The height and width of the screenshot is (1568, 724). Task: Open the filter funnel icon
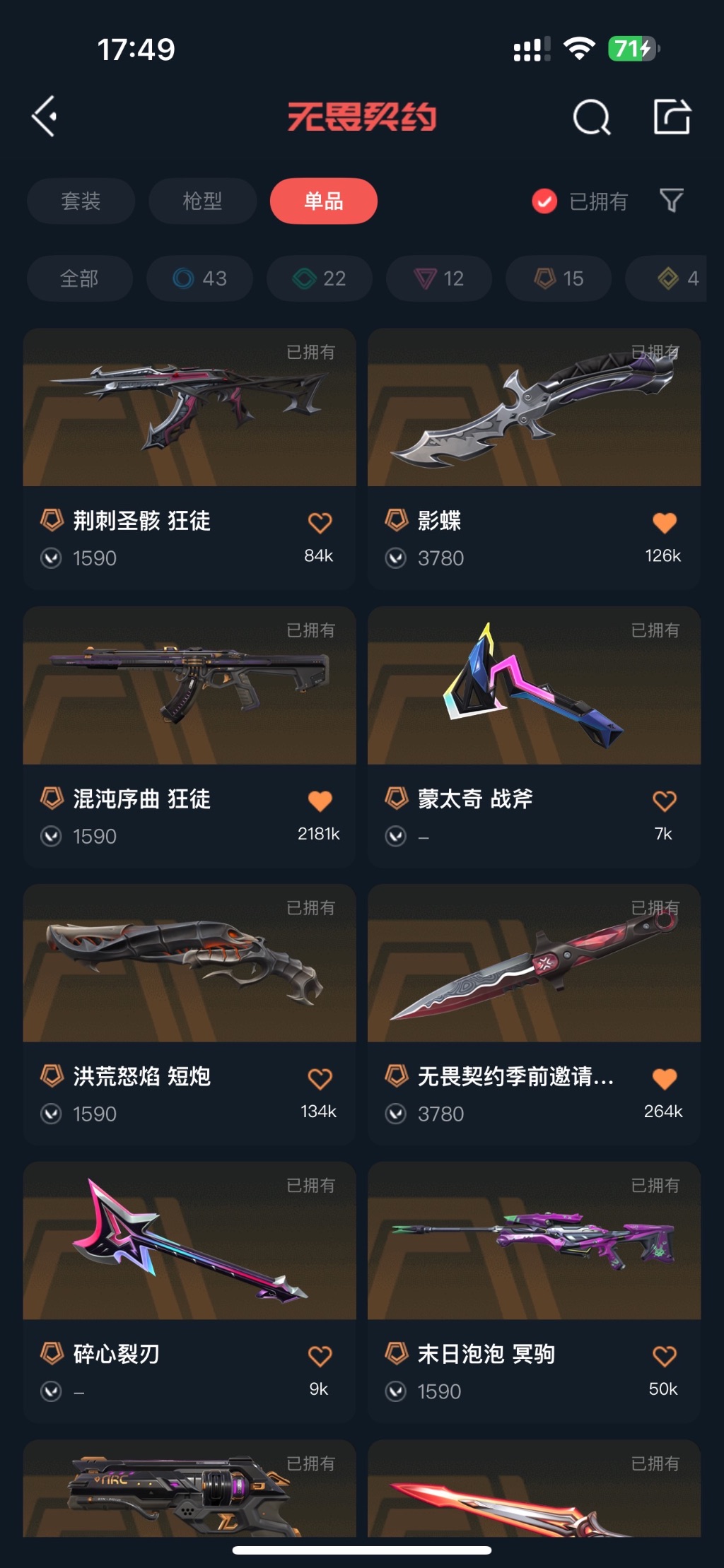[x=671, y=201]
